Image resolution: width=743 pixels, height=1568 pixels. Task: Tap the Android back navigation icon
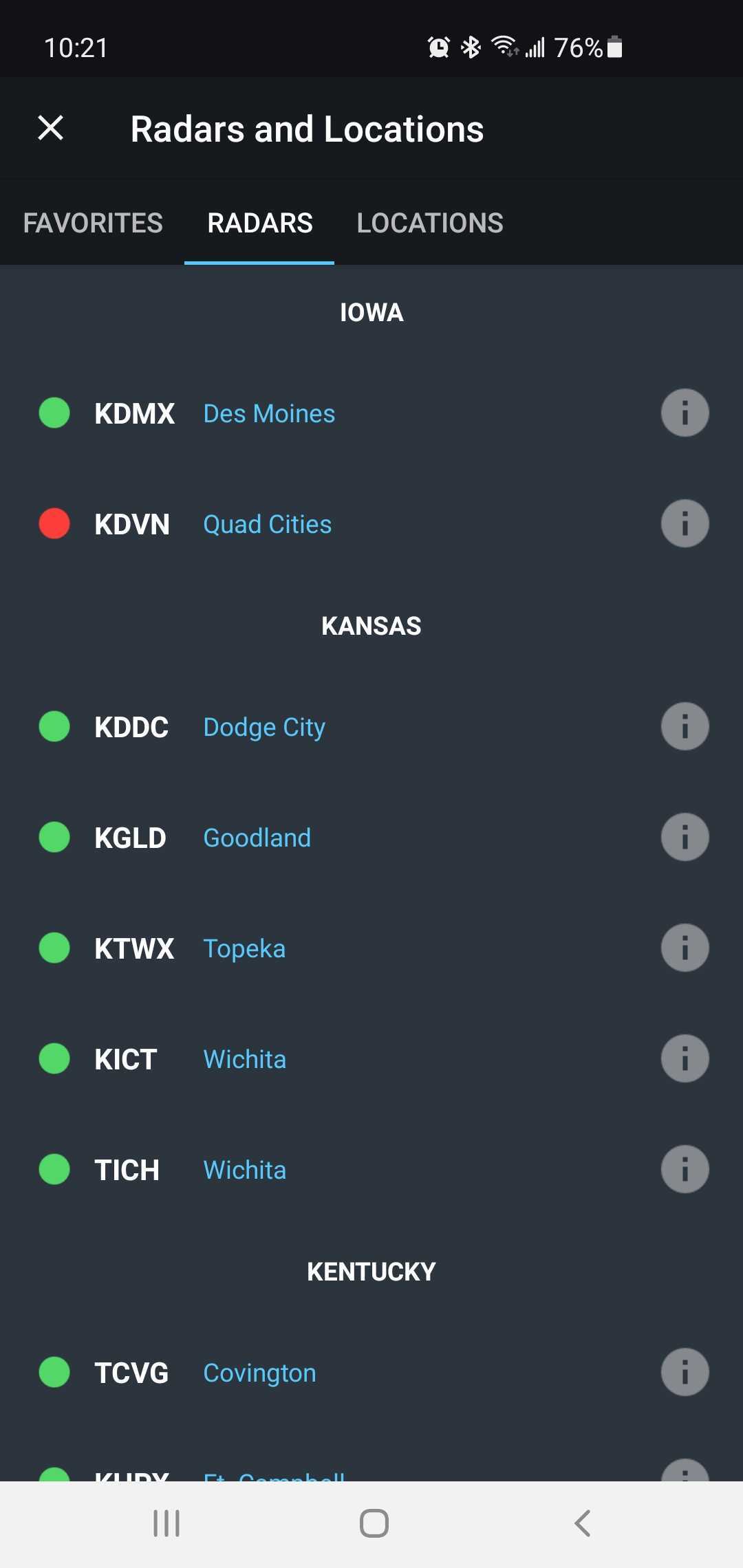pyautogui.click(x=581, y=1523)
